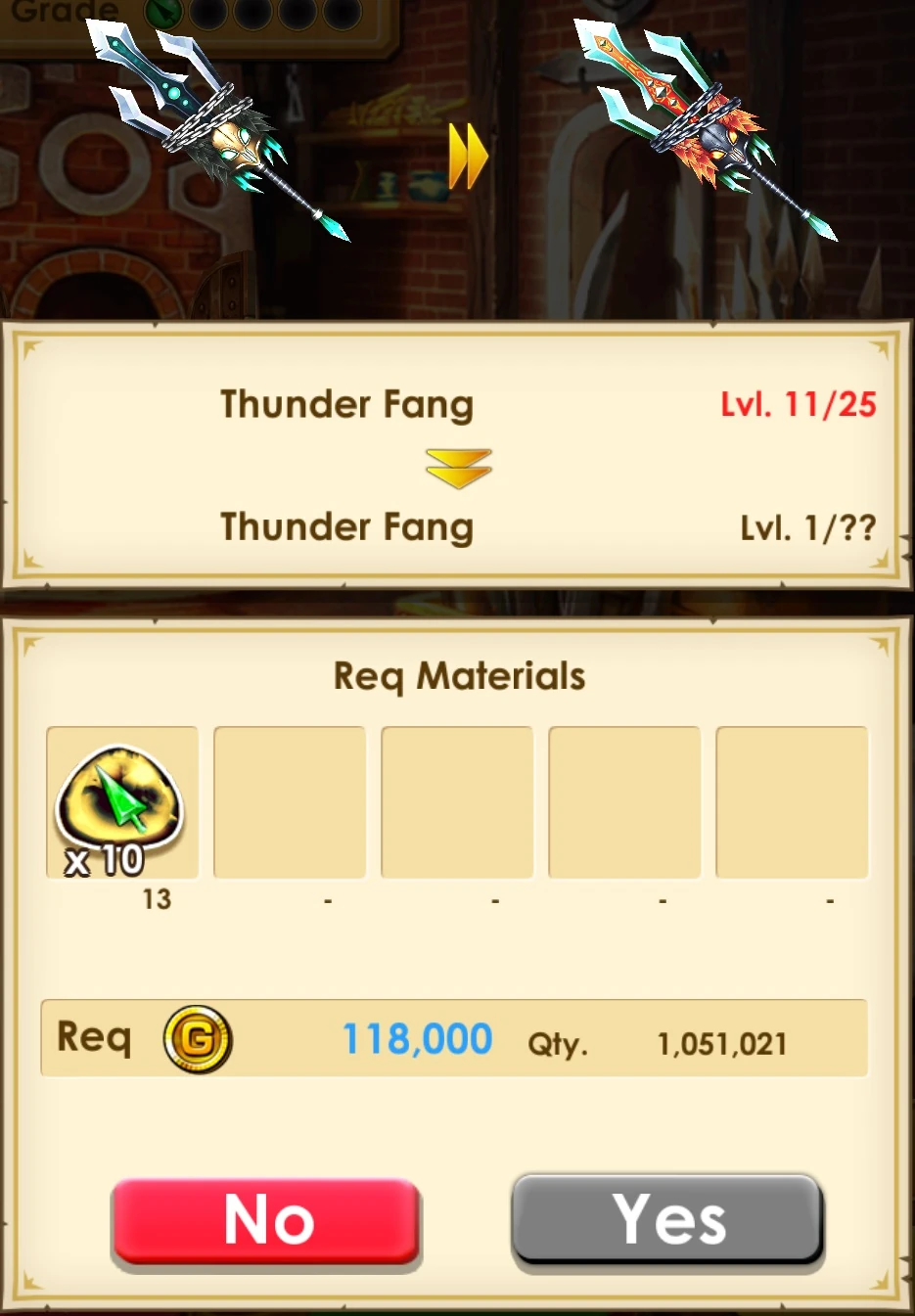915x1316 pixels.
Task: Select the required material item x10
Action: [121, 802]
